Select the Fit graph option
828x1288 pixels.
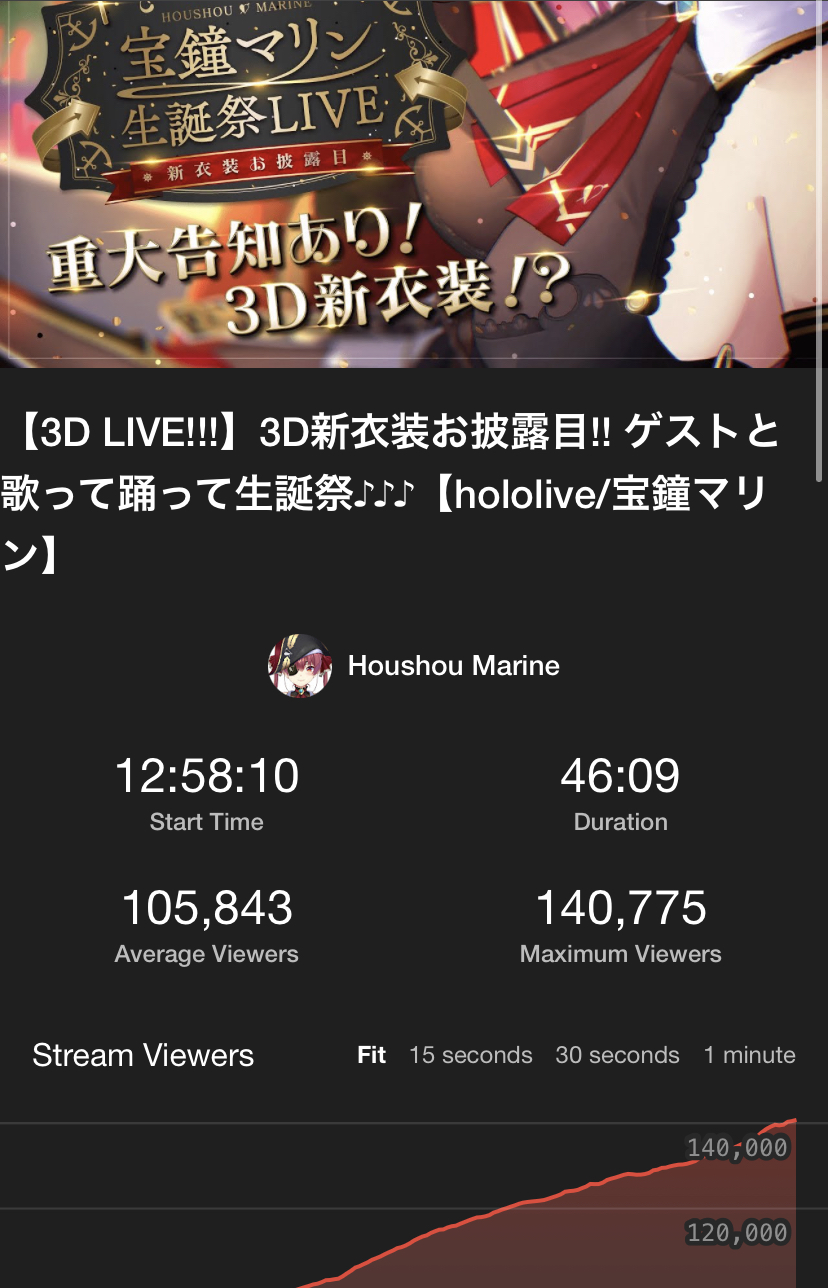[371, 1055]
